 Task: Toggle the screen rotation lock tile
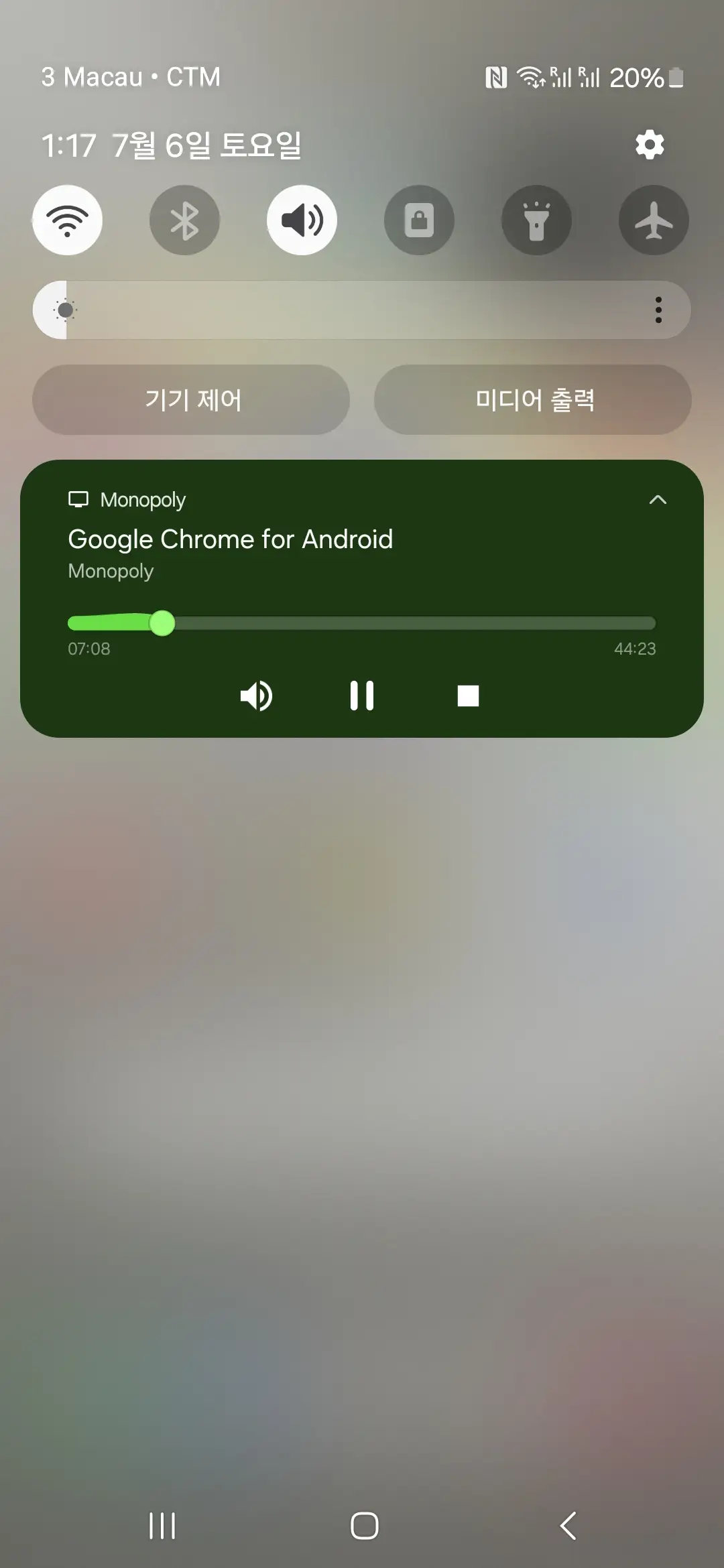tap(419, 220)
